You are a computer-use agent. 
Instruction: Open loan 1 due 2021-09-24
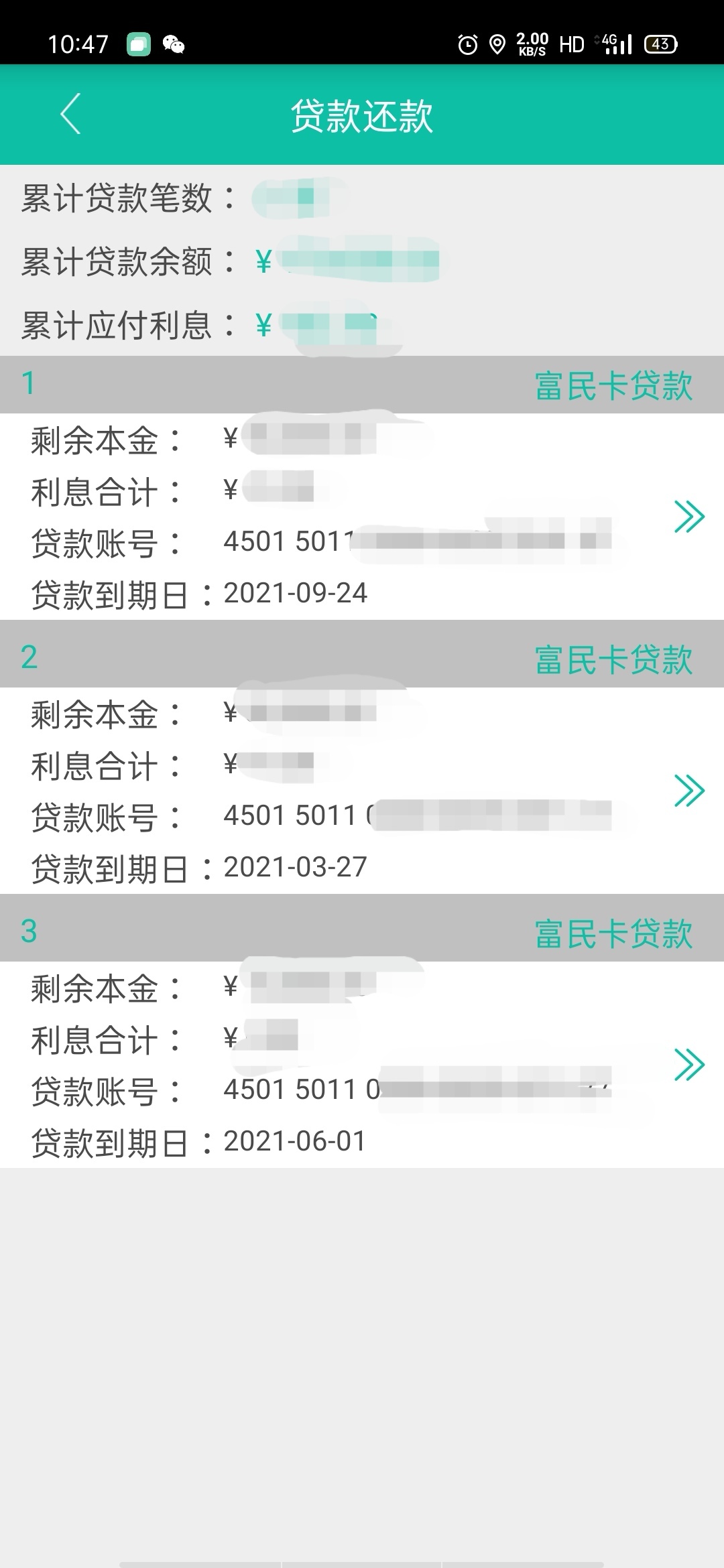pos(689,517)
